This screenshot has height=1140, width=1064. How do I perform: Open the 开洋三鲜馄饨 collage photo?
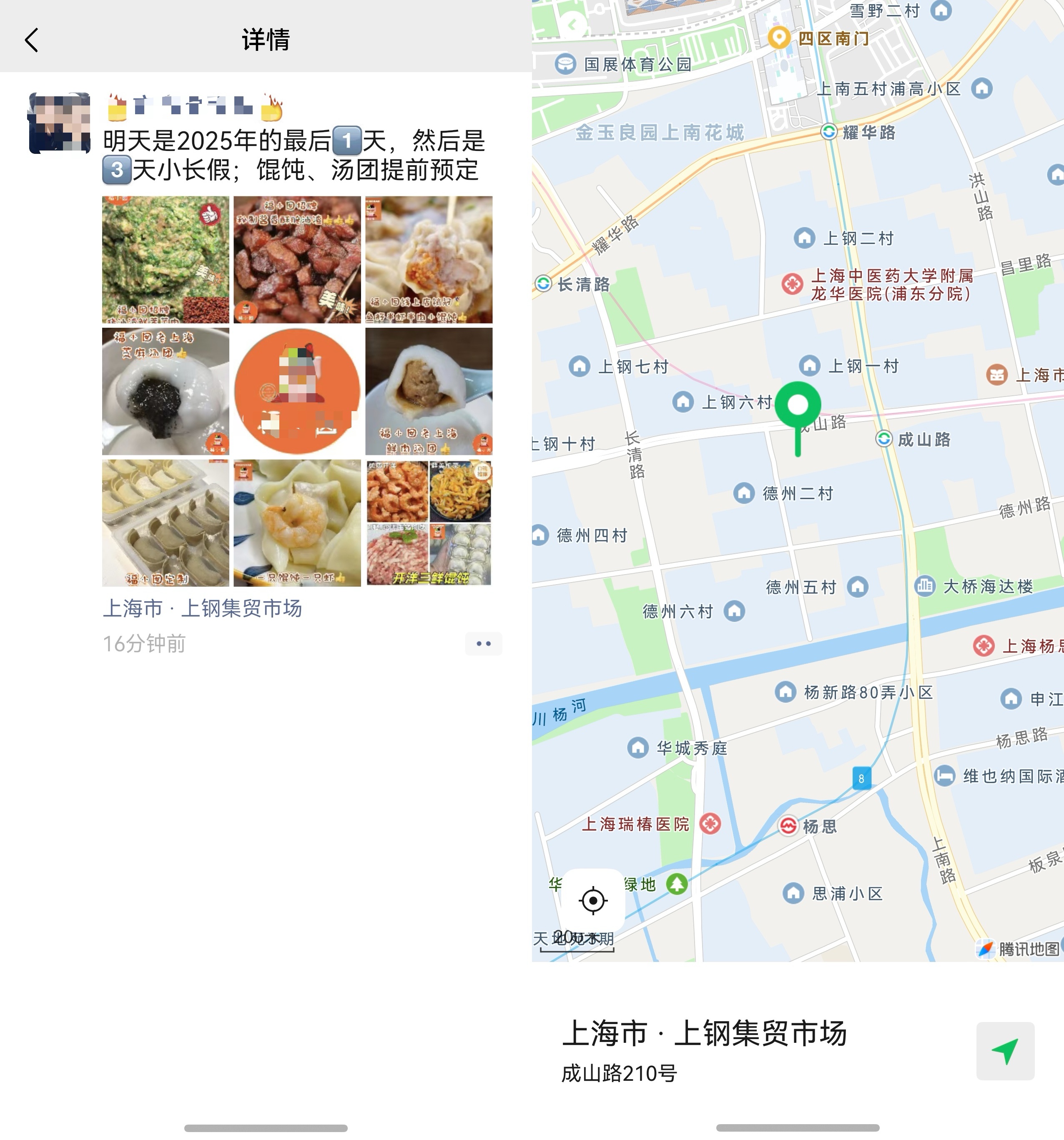[429, 523]
